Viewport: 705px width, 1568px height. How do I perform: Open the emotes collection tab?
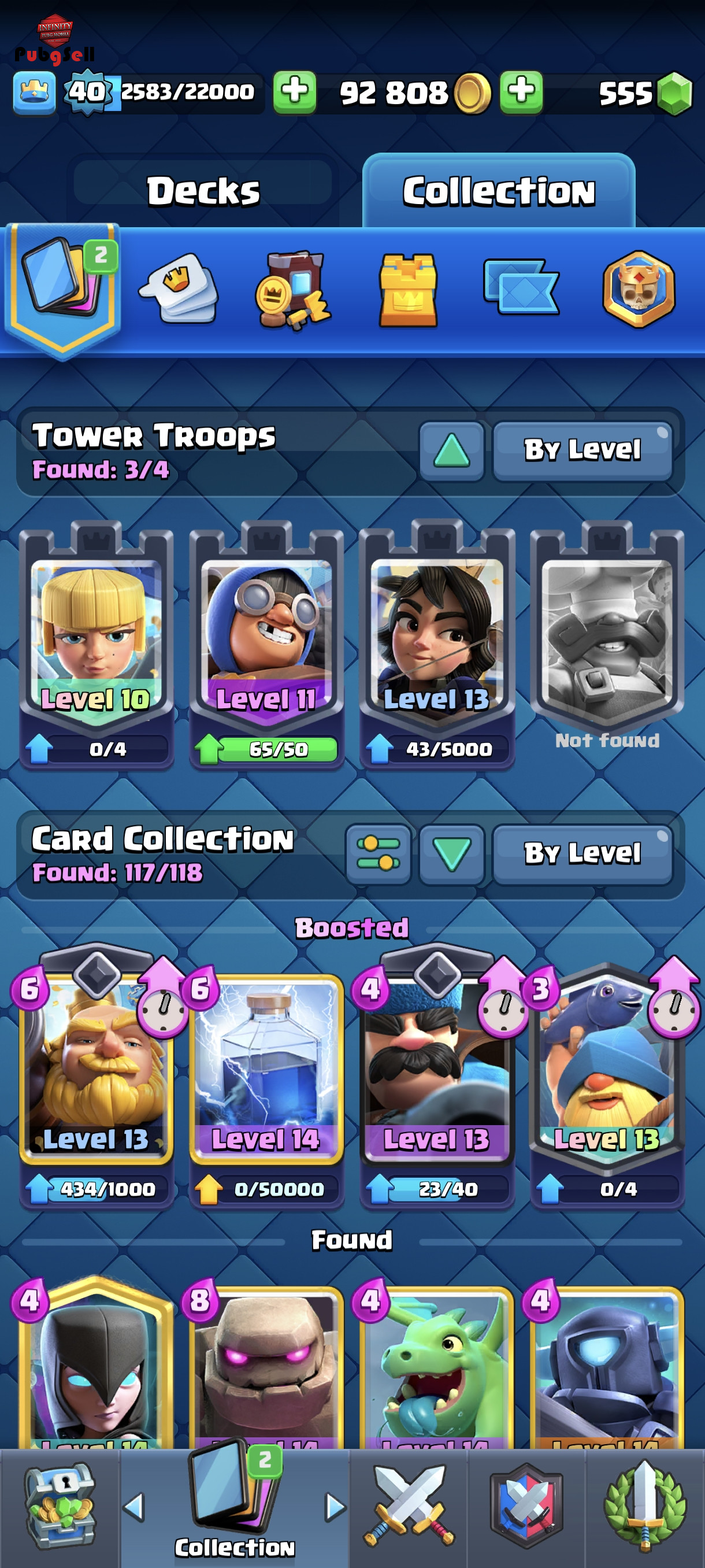pyautogui.click(x=178, y=289)
